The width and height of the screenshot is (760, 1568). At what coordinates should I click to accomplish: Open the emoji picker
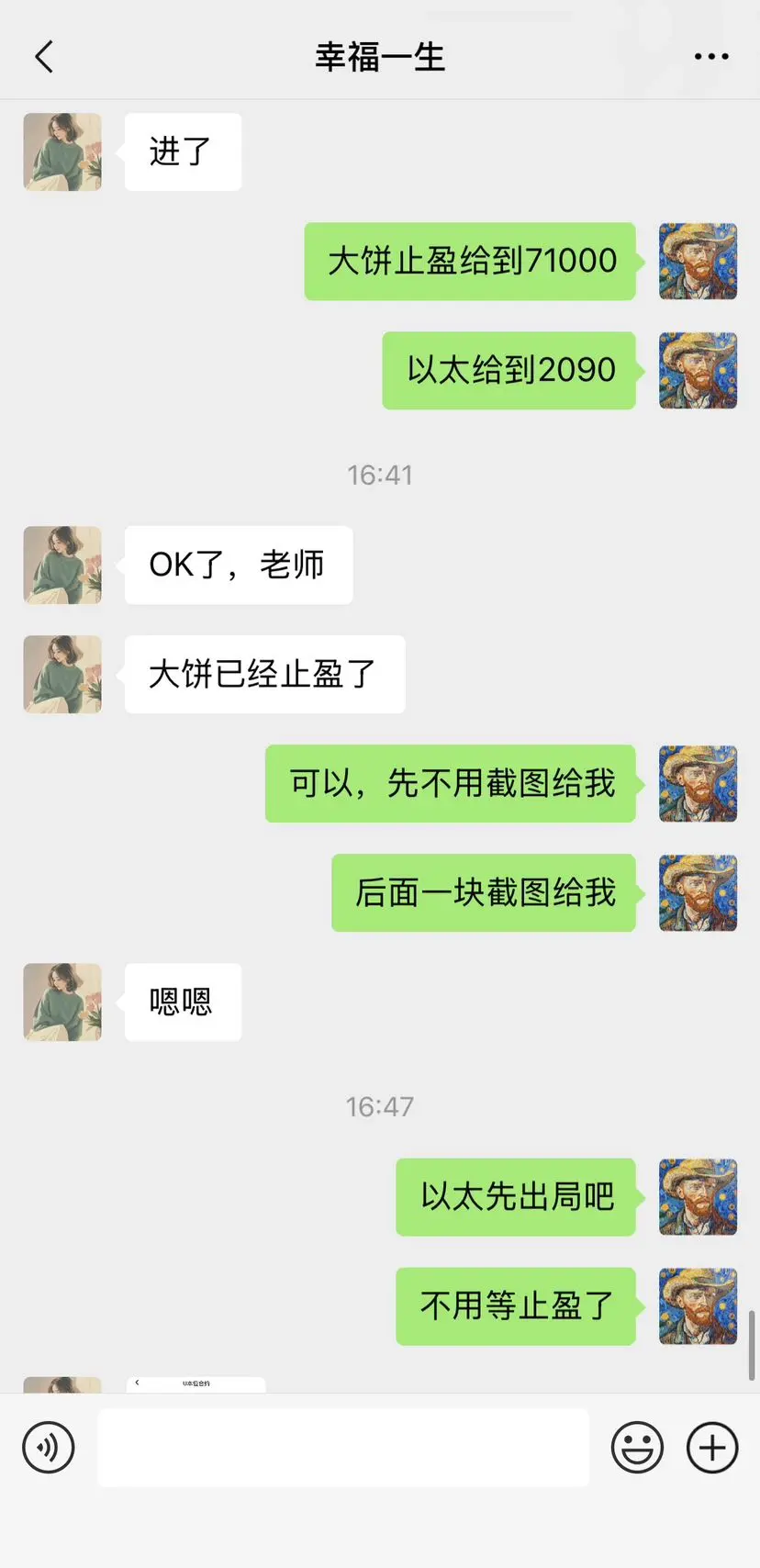(x=637, y=1447)
